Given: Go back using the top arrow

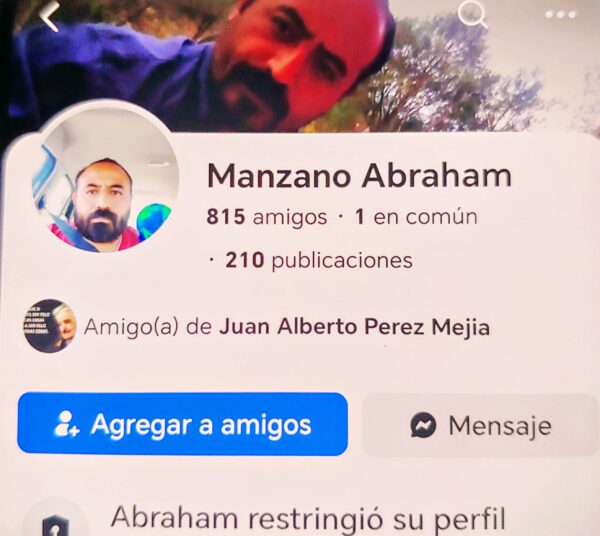Looking at the screenshot, I should (50, 16).
